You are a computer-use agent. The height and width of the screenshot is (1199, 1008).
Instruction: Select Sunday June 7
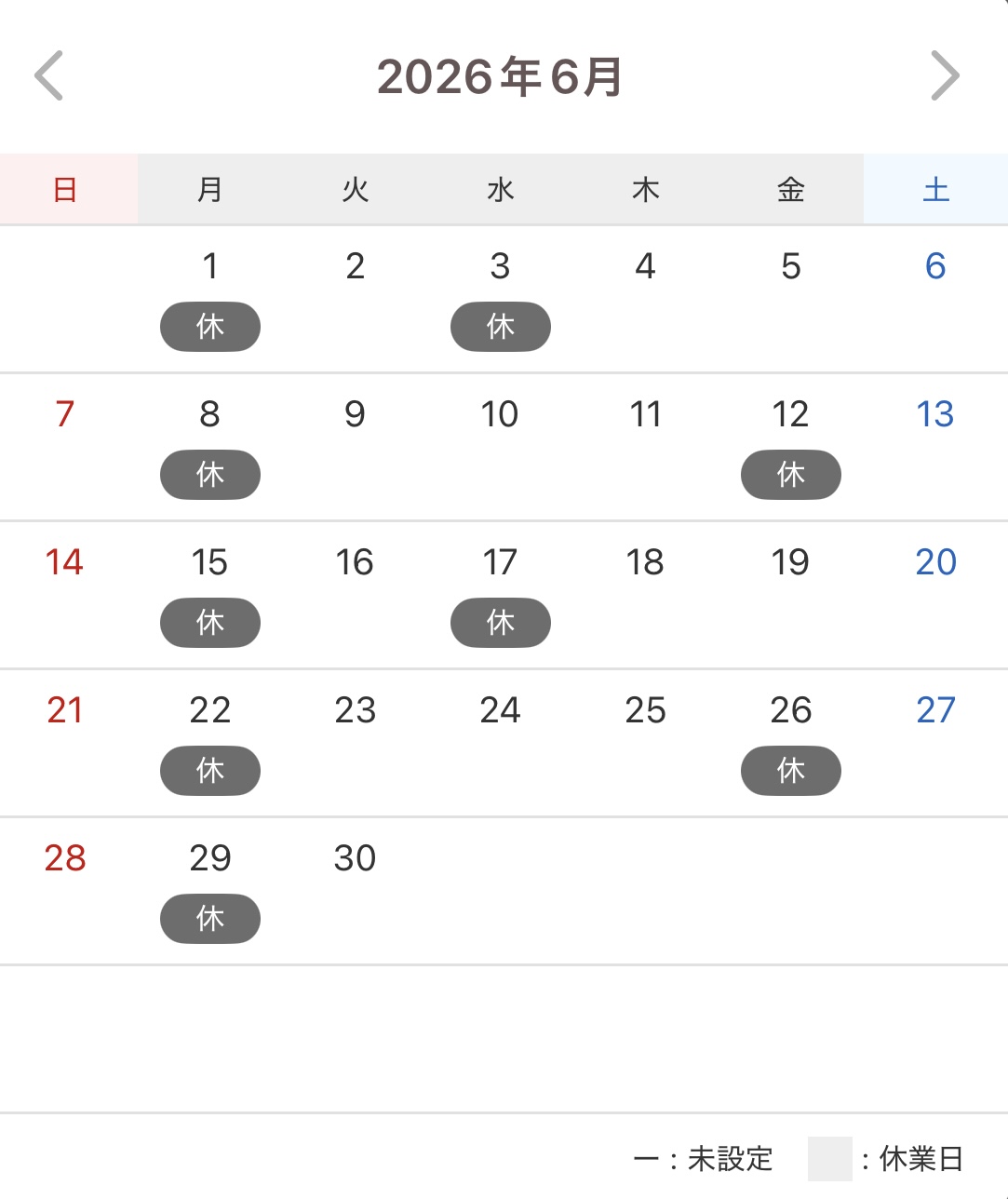(x=64, y=415)
